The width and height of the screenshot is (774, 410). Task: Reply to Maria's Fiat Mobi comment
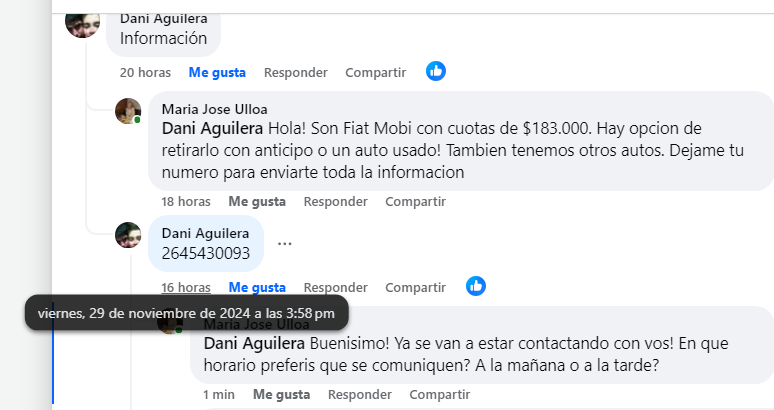[335, 201]
